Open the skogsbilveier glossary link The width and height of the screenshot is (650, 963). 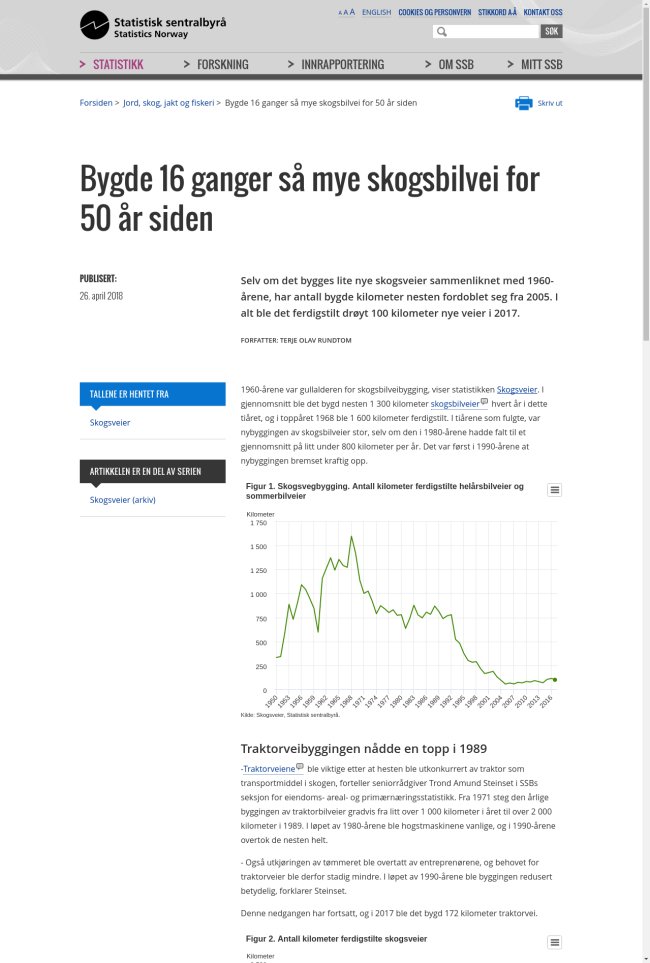pyautogui.click(x=455, y=404)
